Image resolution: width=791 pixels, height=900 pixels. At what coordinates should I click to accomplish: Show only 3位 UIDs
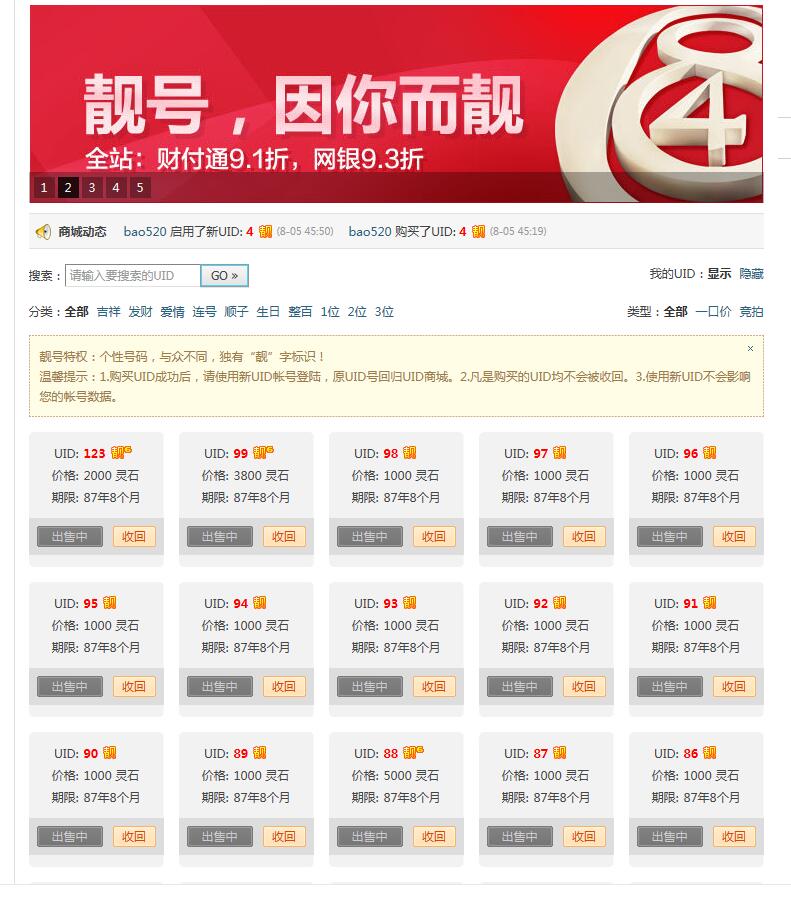[384, 312]
